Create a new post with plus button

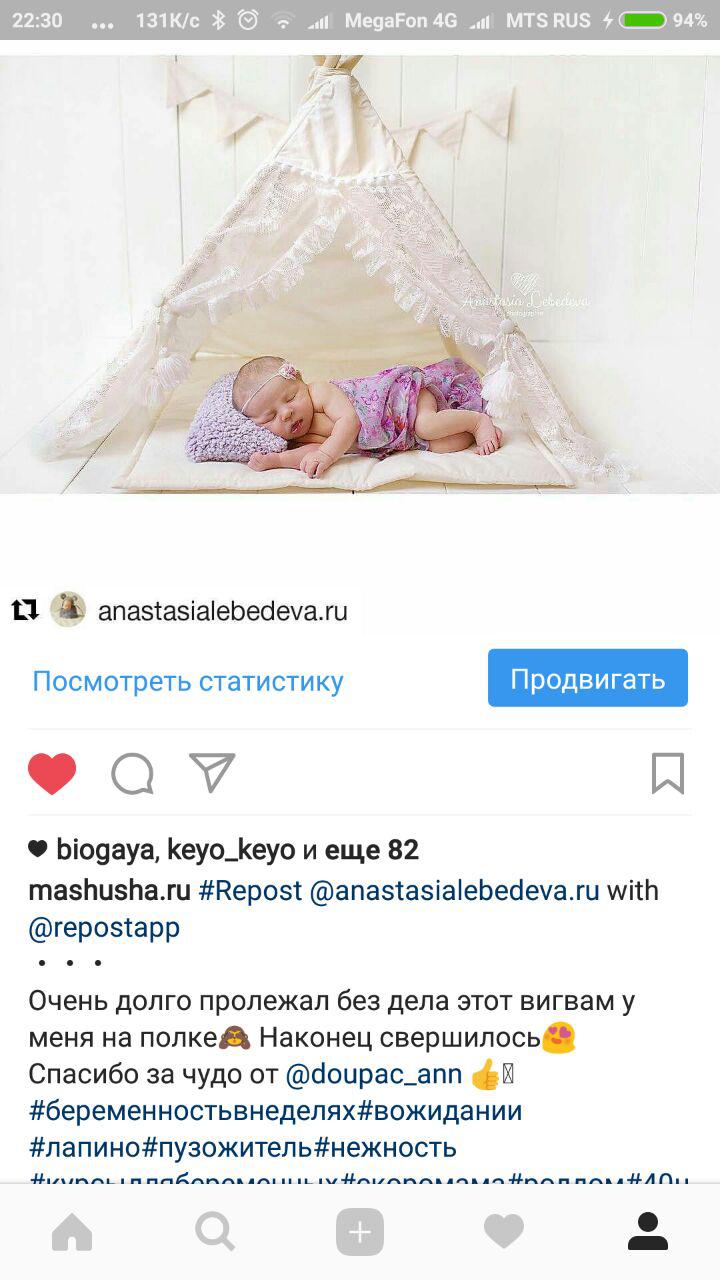360,1232
